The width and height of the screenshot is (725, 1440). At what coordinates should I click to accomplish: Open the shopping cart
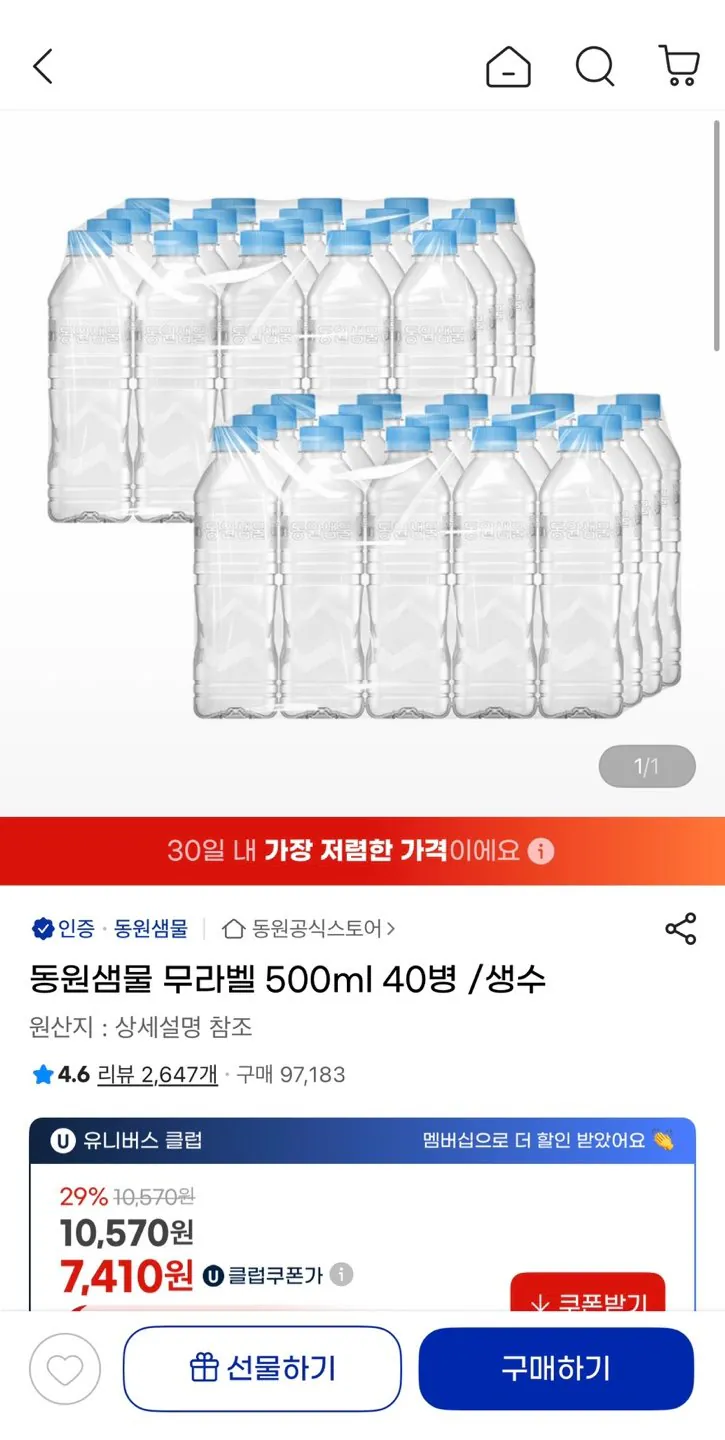coord(679,67)
